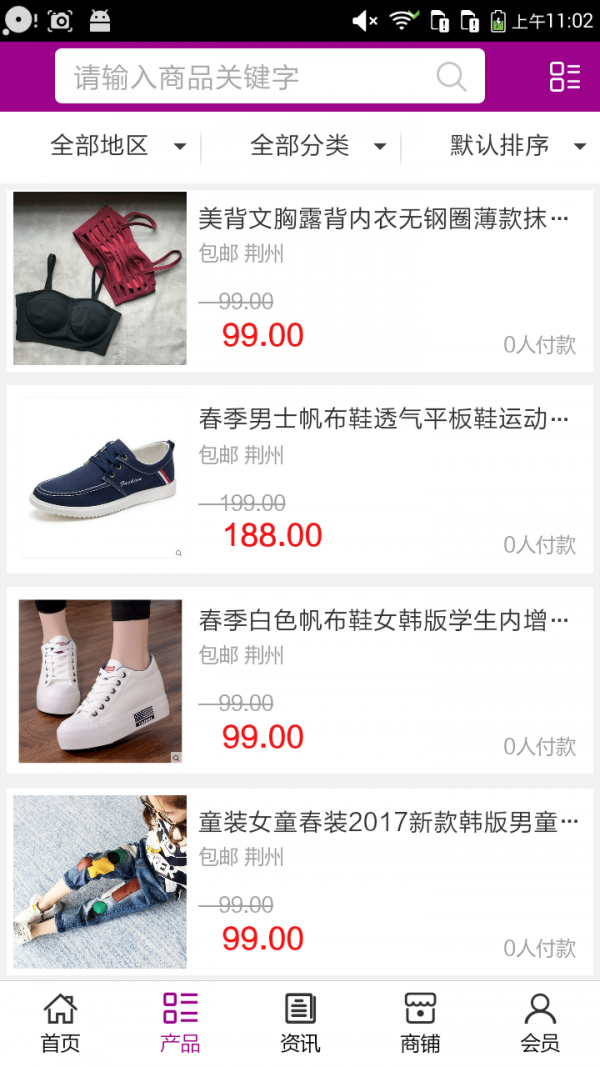Open the 商铺 shops tab

(x=420, y=1023)
